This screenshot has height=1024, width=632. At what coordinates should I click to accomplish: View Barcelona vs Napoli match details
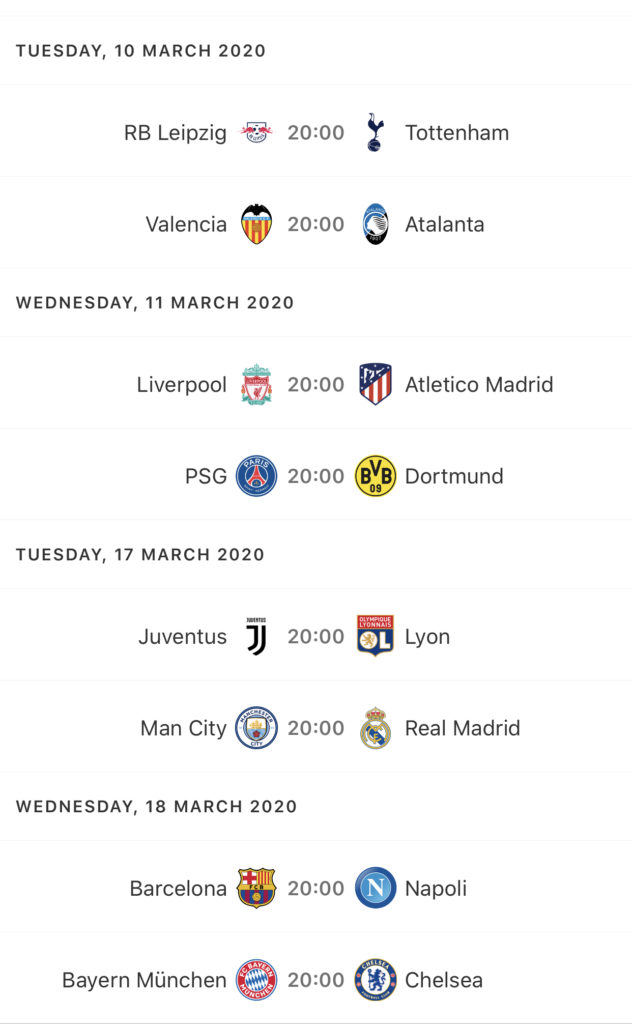pyautogui.click(x=316, y=887)
